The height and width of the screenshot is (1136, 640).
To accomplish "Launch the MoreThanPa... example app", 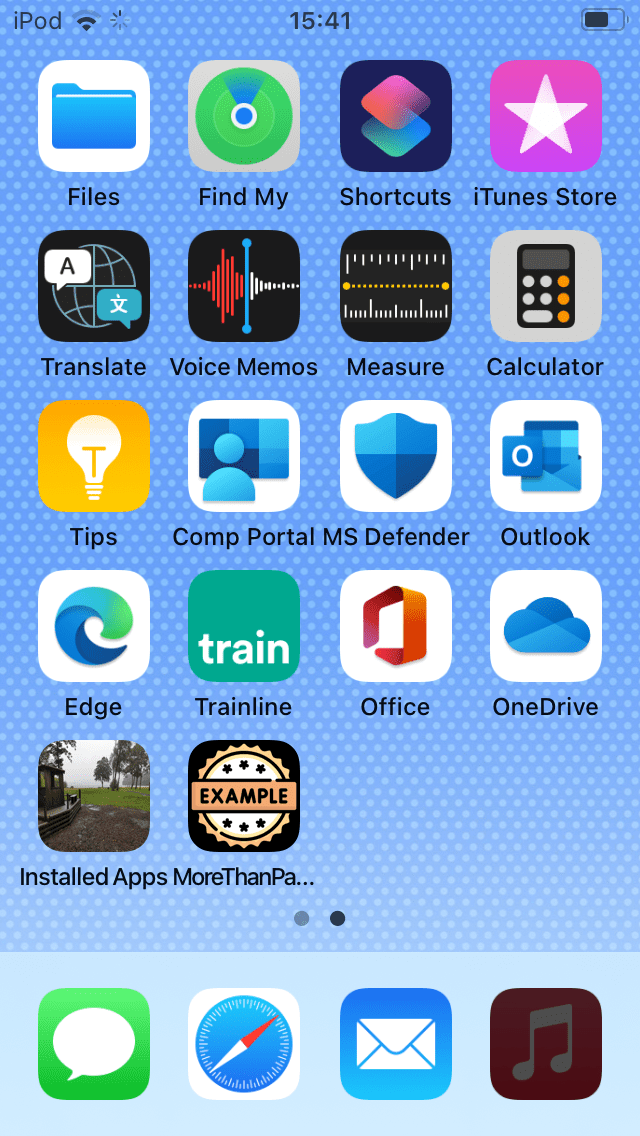I will pyautogui.click(x=244, y=796).
